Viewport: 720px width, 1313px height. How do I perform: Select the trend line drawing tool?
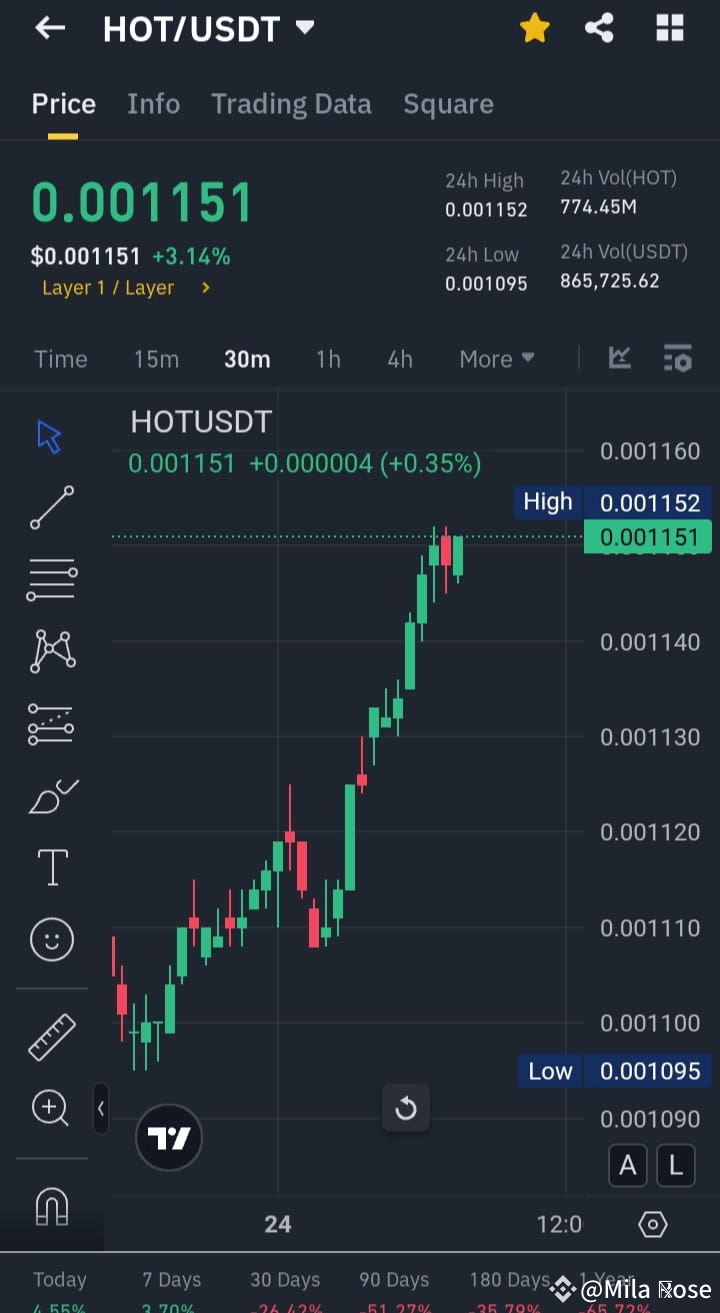coord(51,507)
